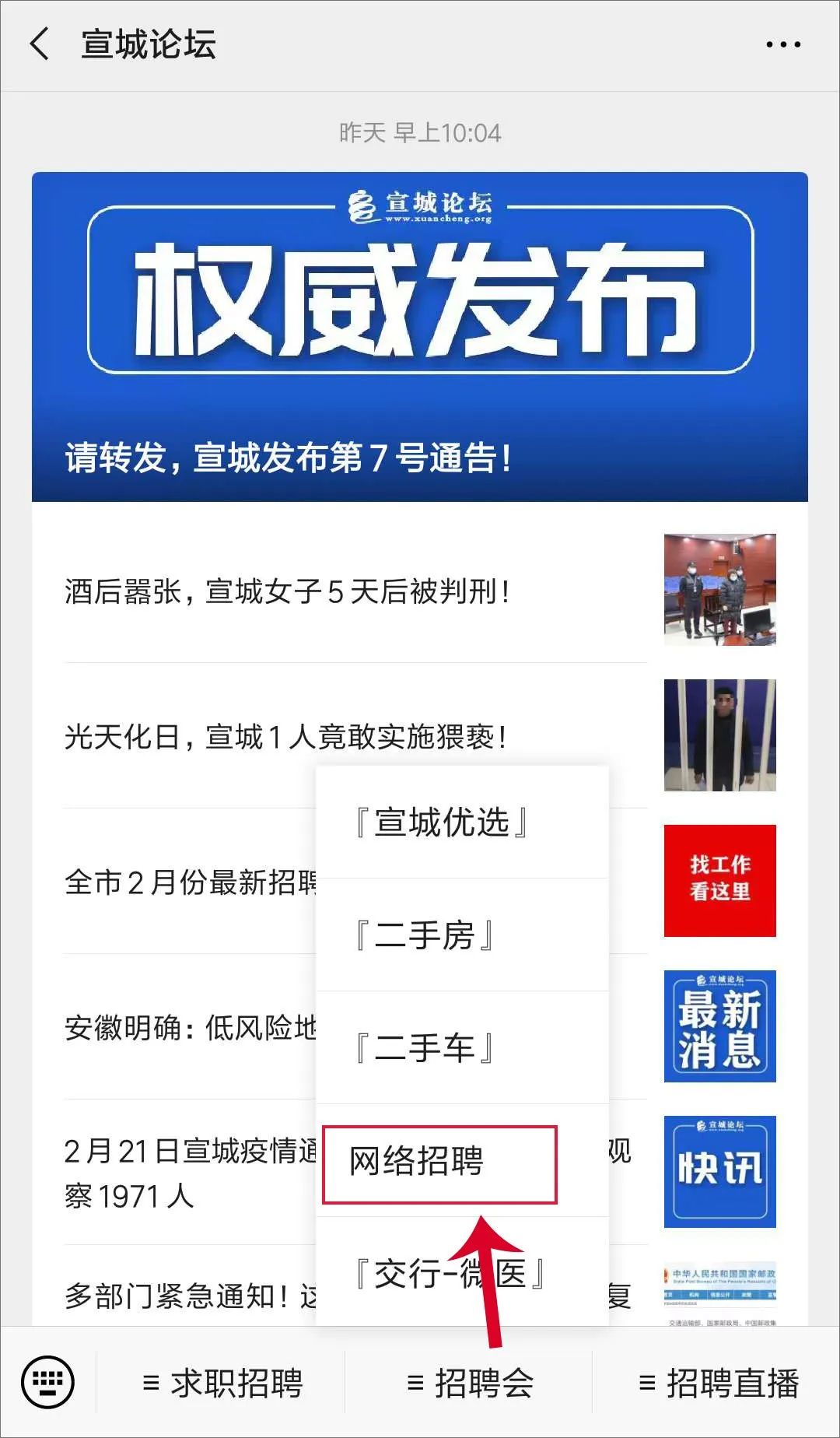
Task: Open the 快讯 epidemic update article
Action: [719, 1171]
